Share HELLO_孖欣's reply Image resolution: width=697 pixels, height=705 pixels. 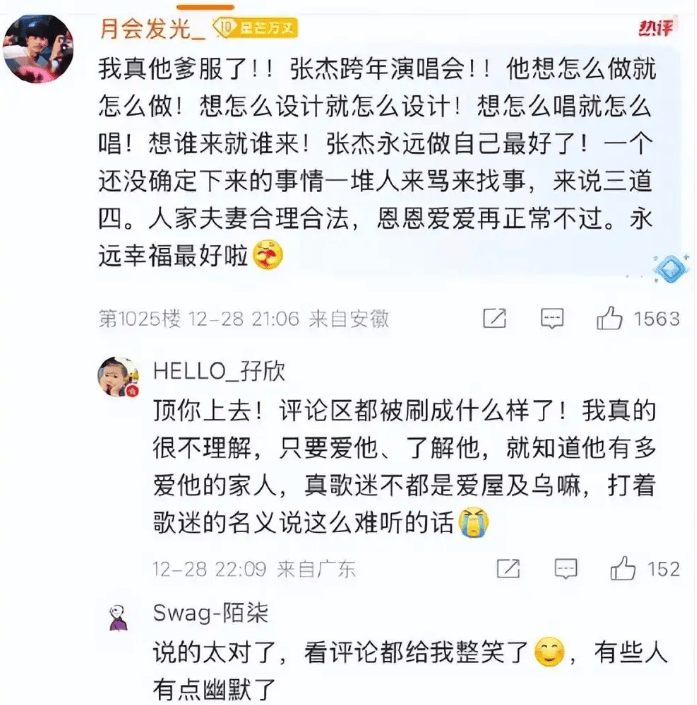click(x=509, y=569)
